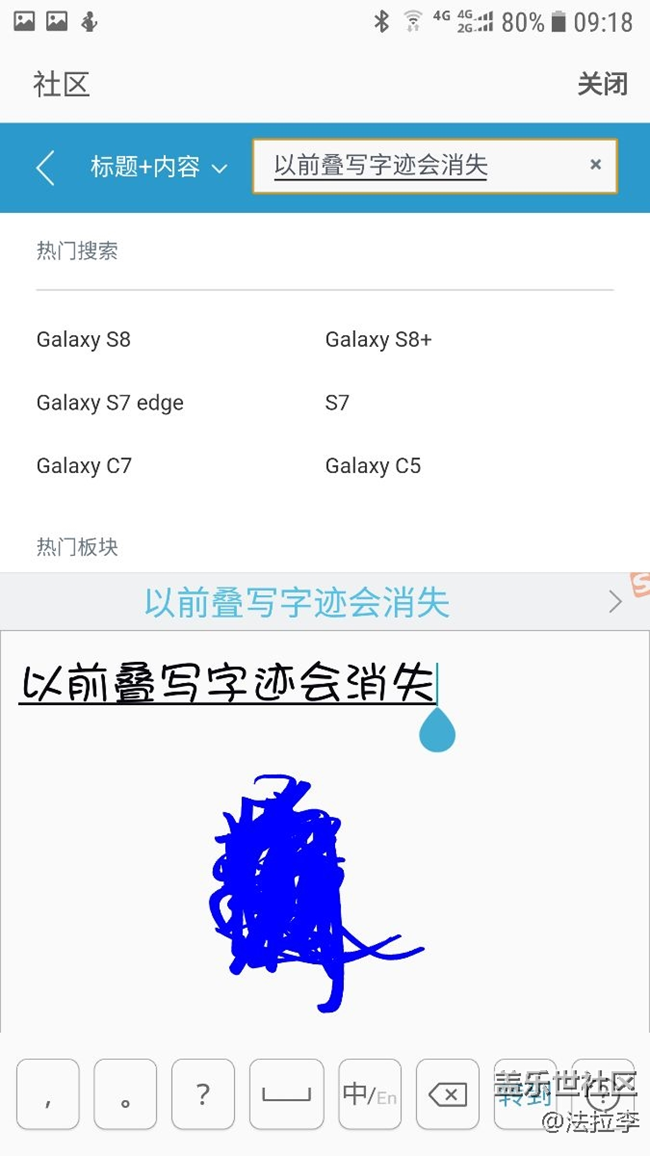Clear the search field text
The width and height of the screenshot is (650, 1156).
tap(596, 165)
